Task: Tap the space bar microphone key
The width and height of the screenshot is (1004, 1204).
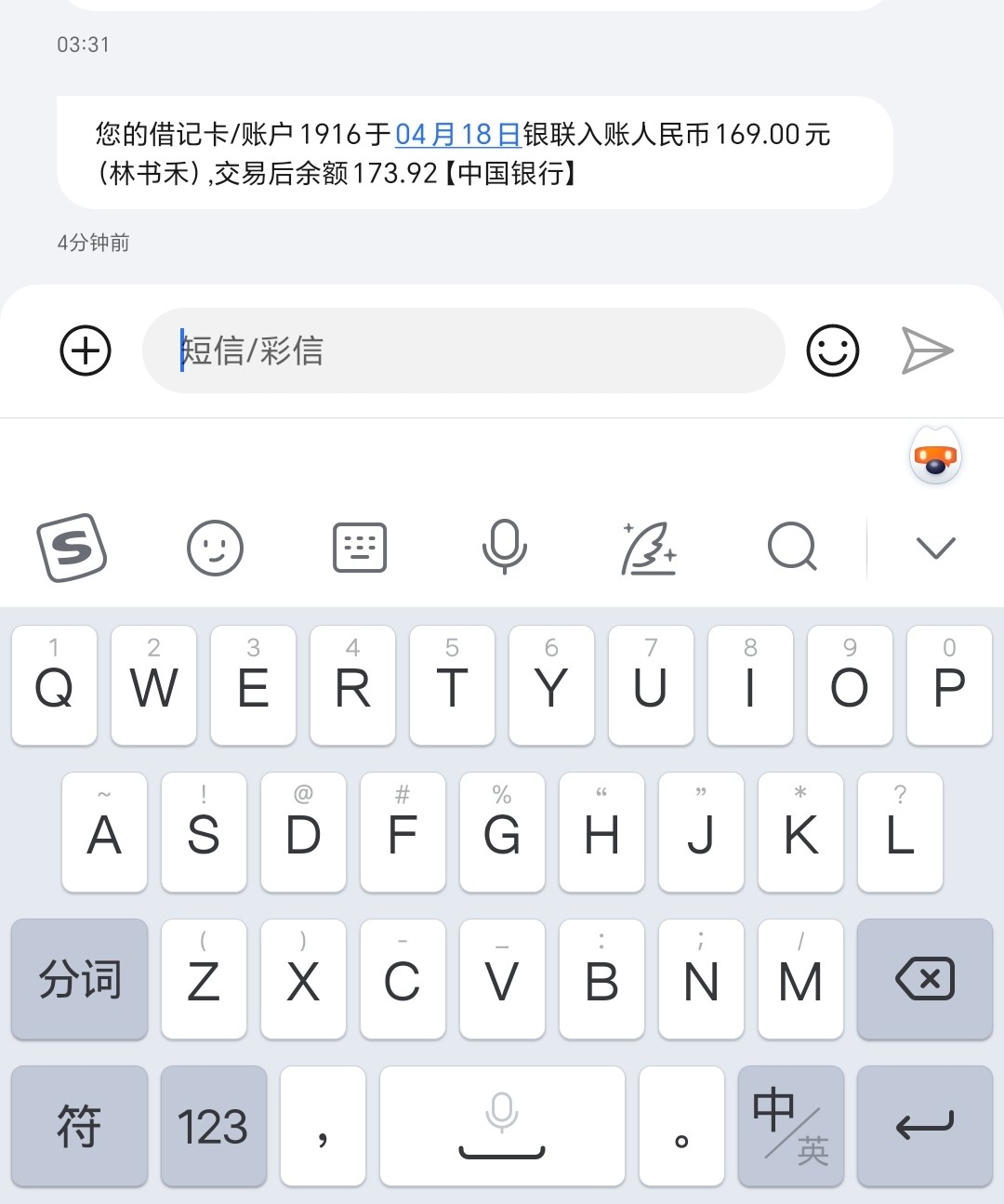Action: pyautogui.click(x=502, y=1126)
